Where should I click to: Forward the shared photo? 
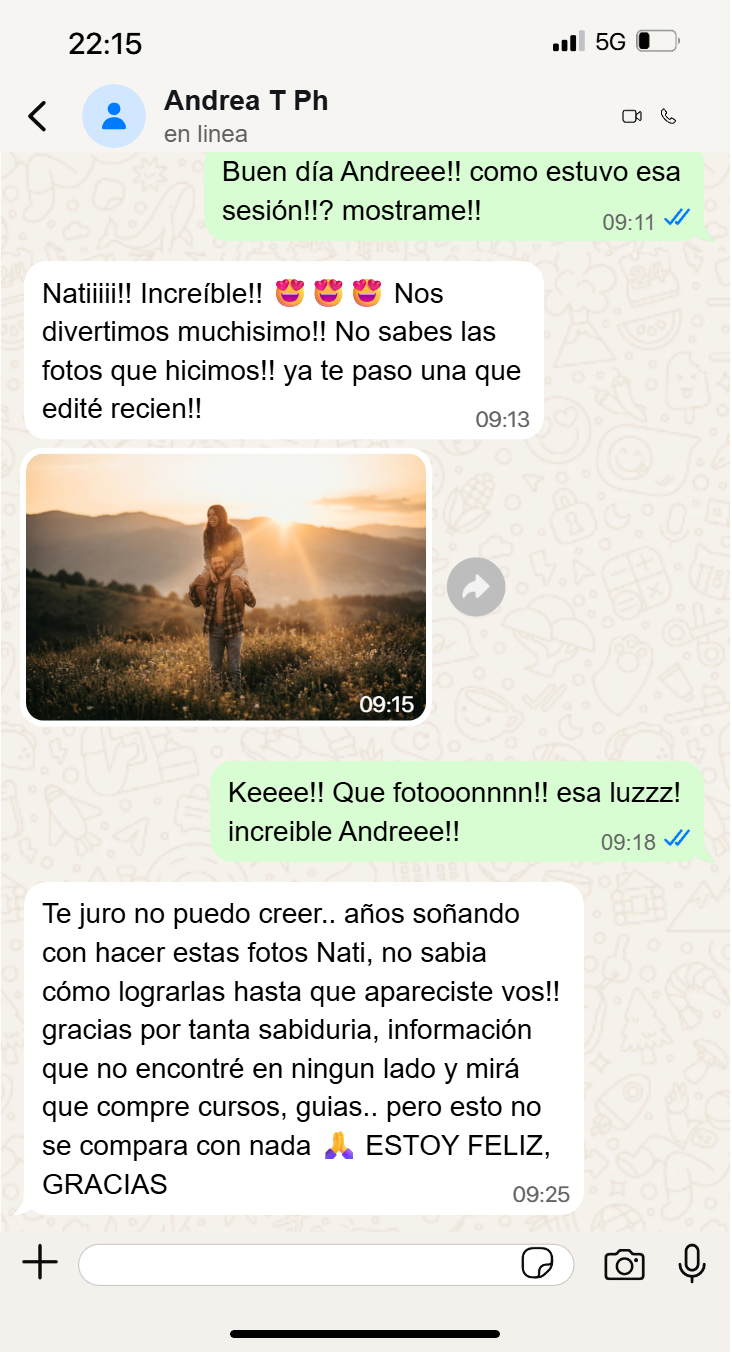pos(476,587)
